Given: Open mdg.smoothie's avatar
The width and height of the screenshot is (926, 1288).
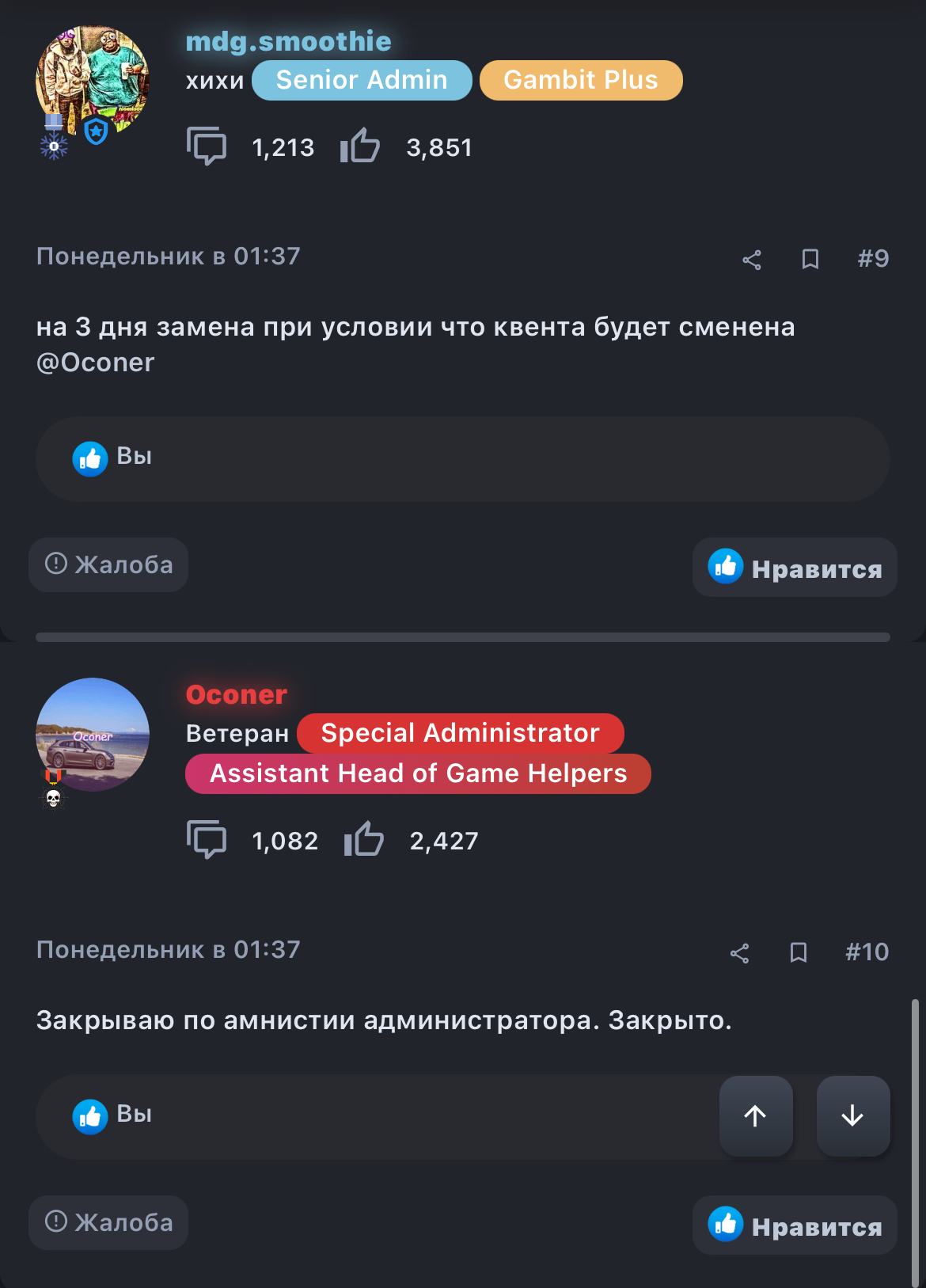Looking at the screenshot, I should click(93, 82).
